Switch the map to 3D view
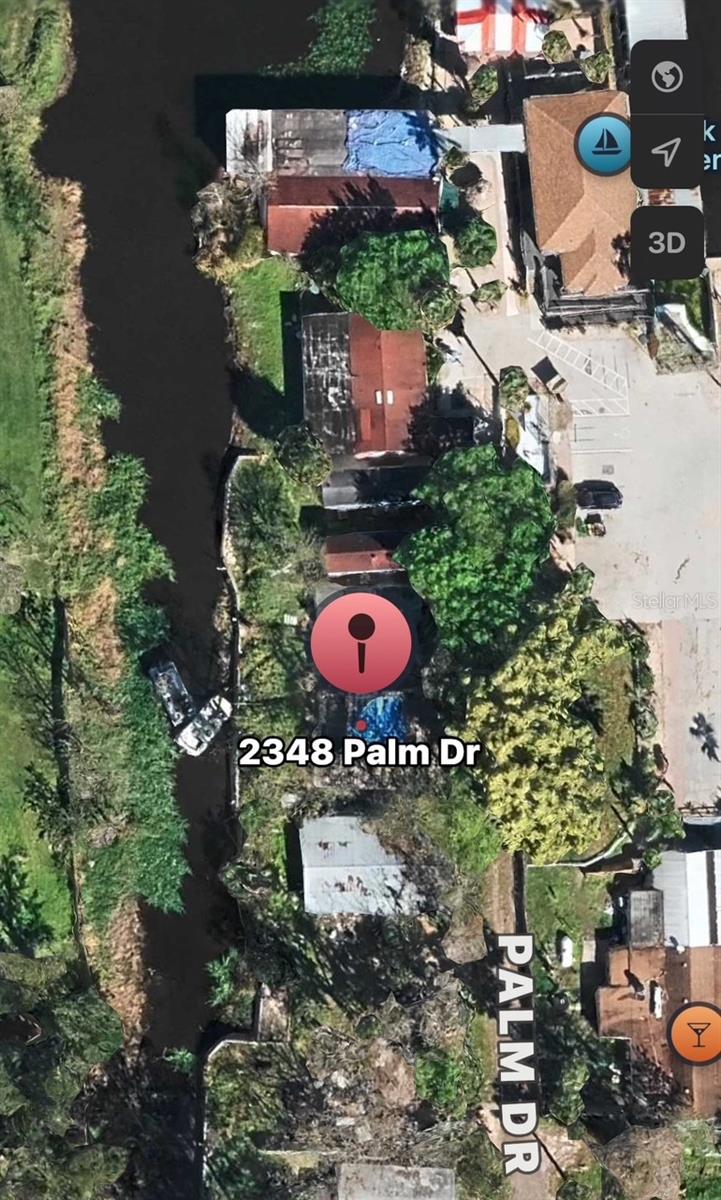721x1200 pixels. click(666, 243)
